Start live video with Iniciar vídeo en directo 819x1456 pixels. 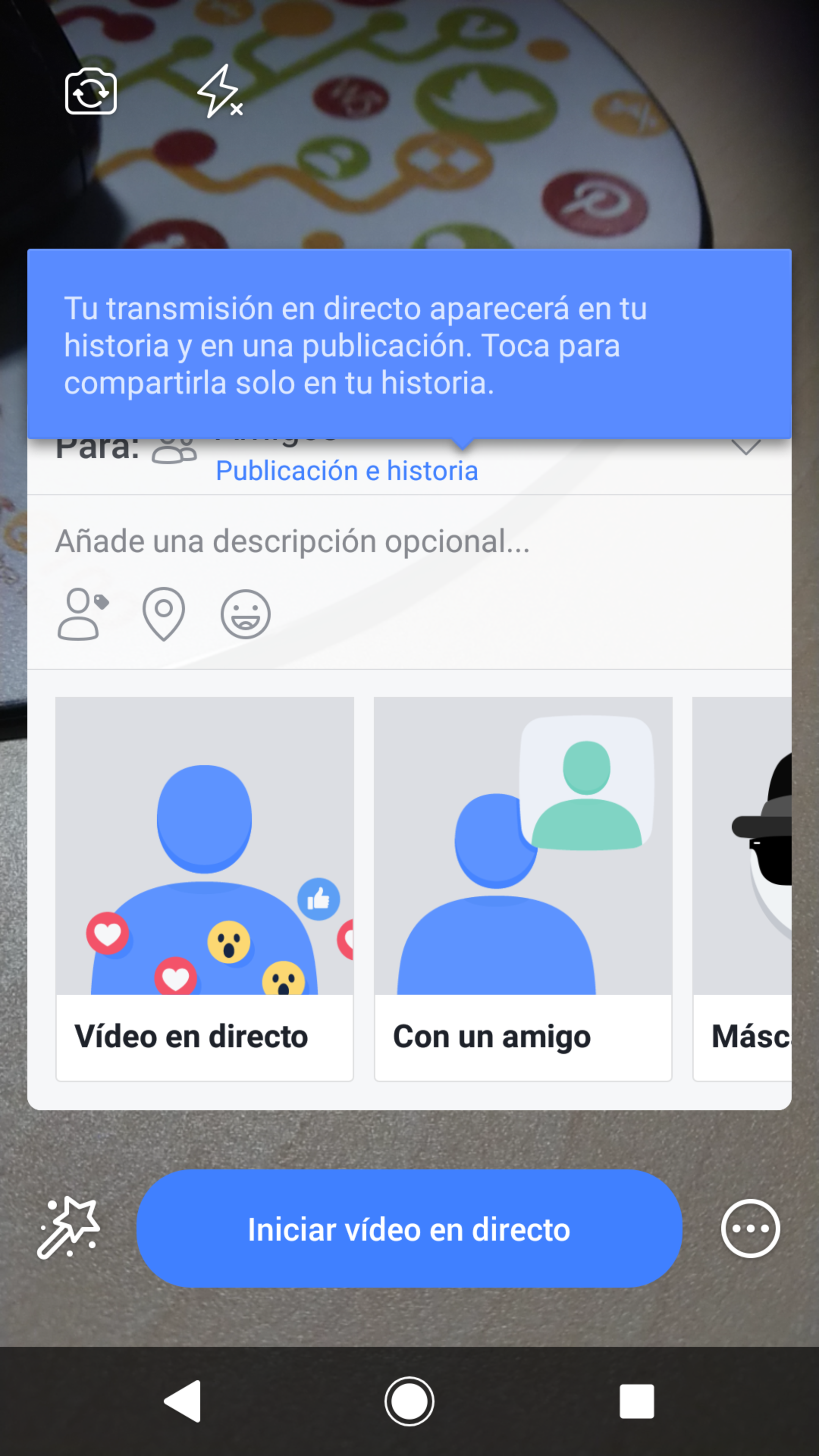409,1229
